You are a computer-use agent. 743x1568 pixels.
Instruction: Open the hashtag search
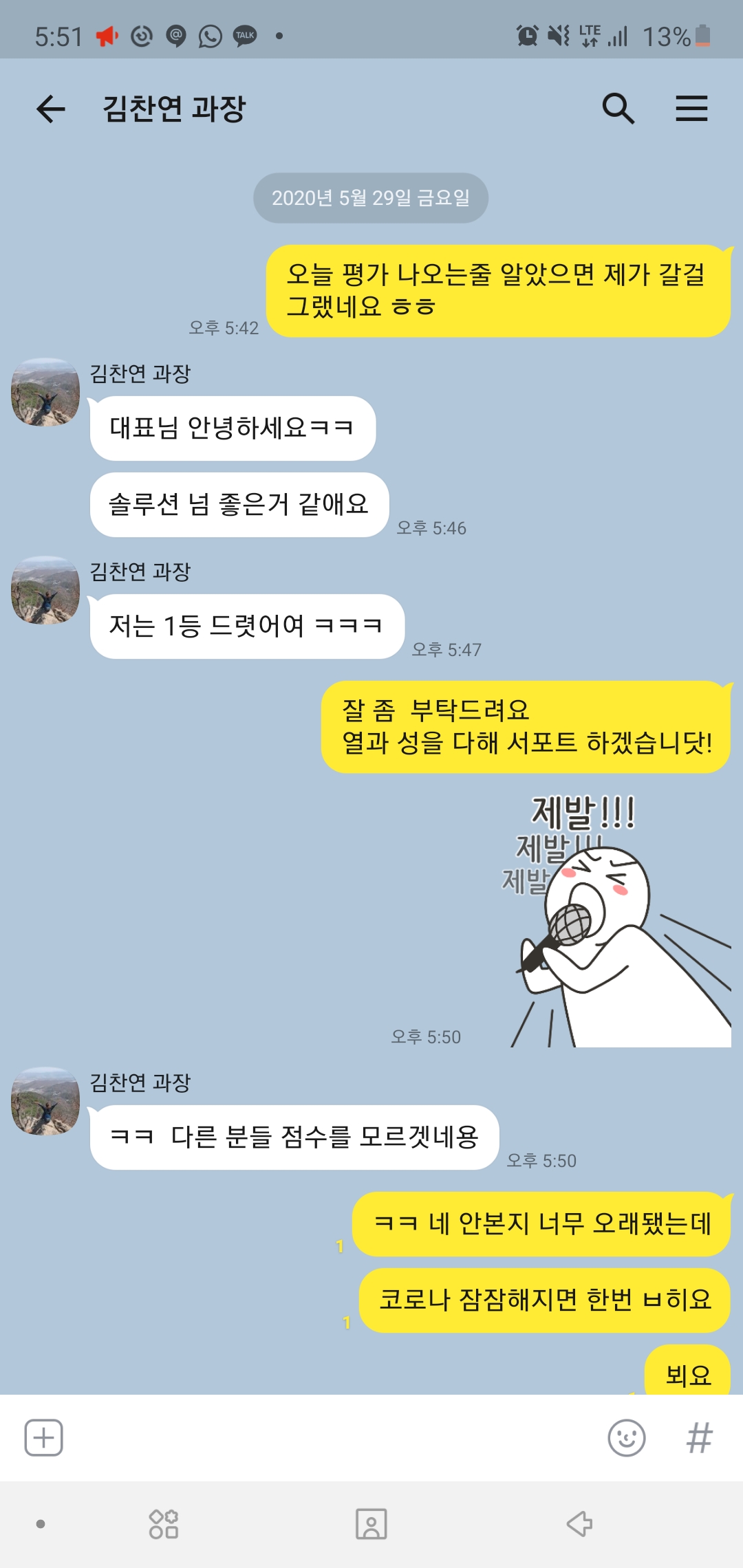(x=700, y=1437)
